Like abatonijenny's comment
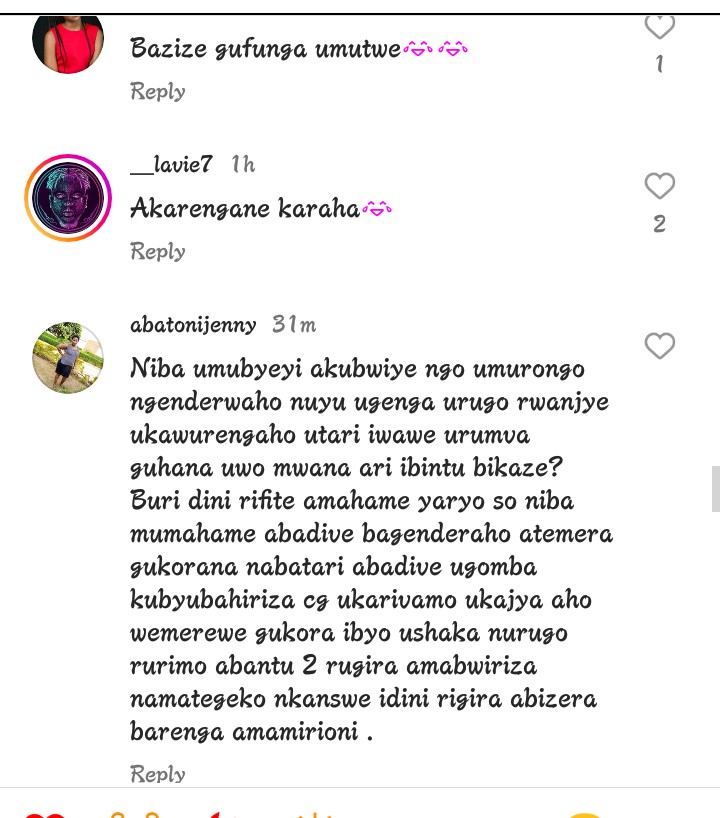 (659, 346)
